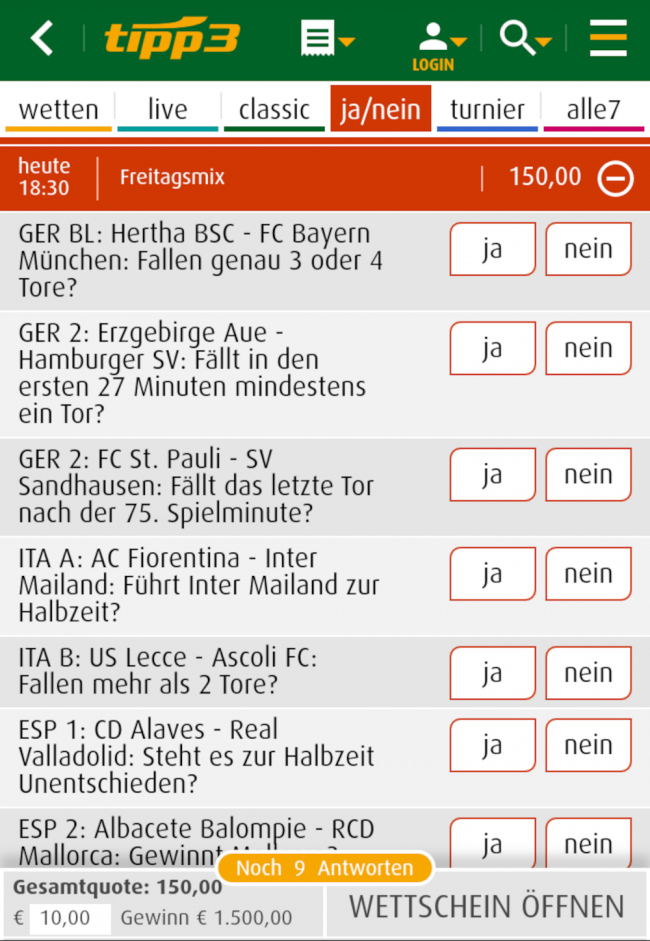The height and width of the screenshot is (941, 650).
Task: Answer ja for Hertha BSC - Bayern question
Action: coord(492,249)
